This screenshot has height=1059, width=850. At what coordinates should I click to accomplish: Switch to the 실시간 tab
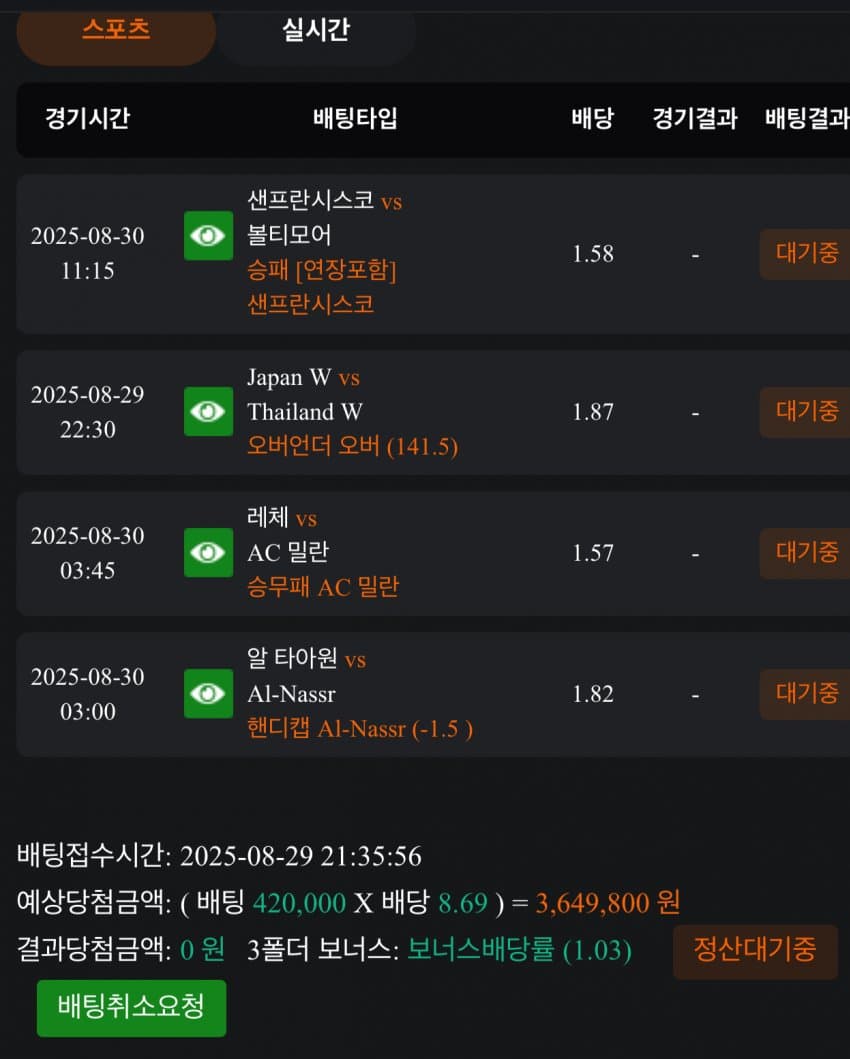316,32
